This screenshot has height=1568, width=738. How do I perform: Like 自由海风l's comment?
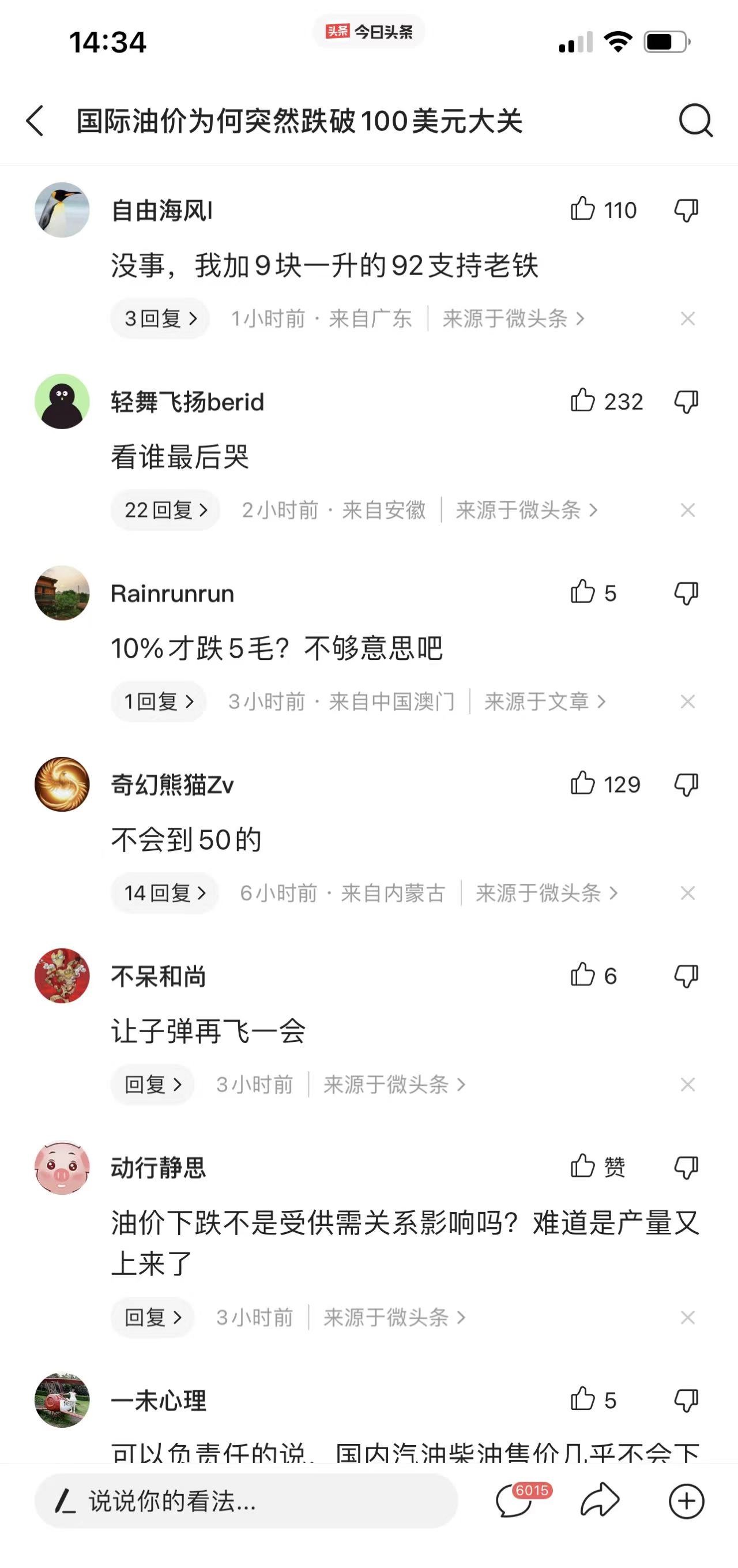(583, 209)
